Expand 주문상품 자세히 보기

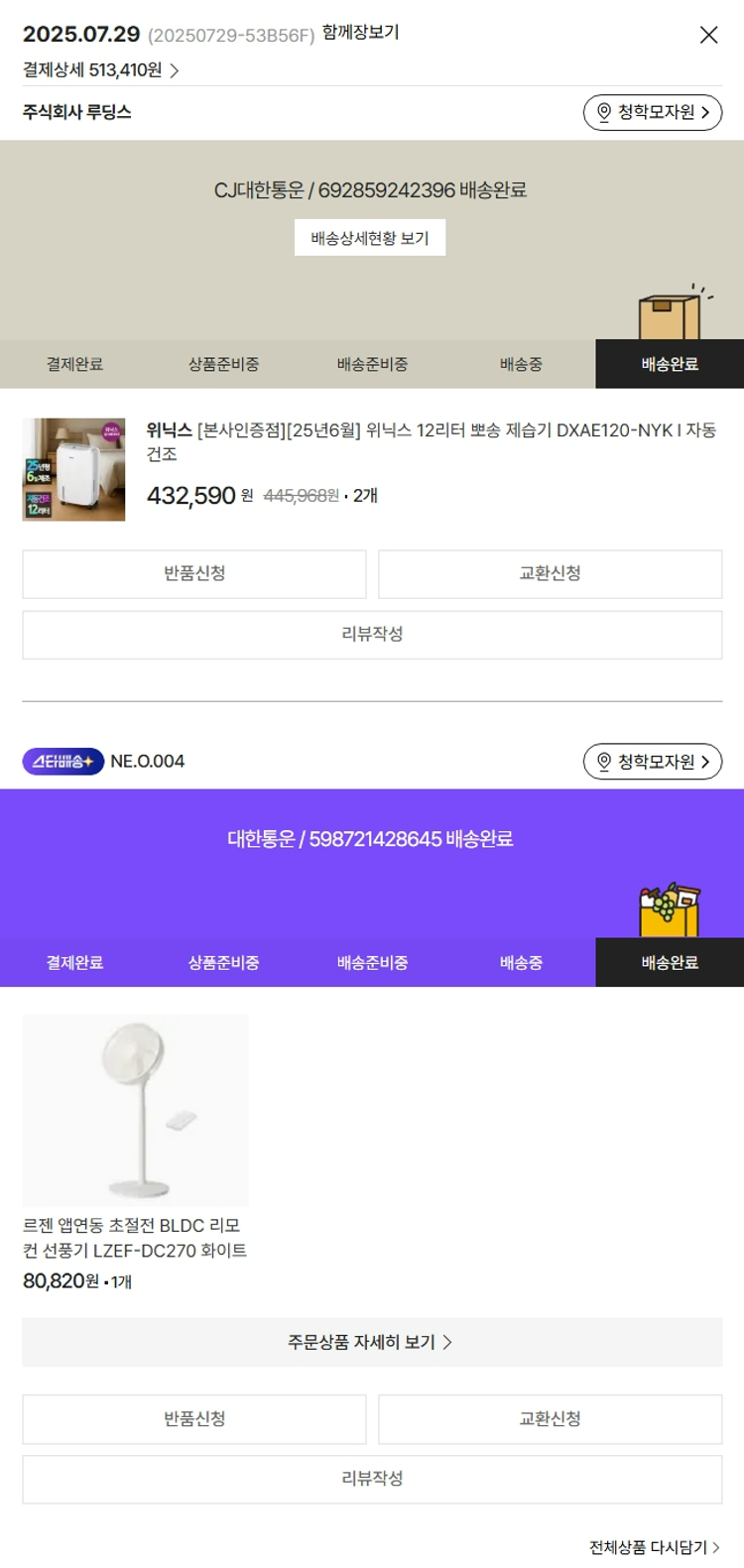[x=372, y=1342]
